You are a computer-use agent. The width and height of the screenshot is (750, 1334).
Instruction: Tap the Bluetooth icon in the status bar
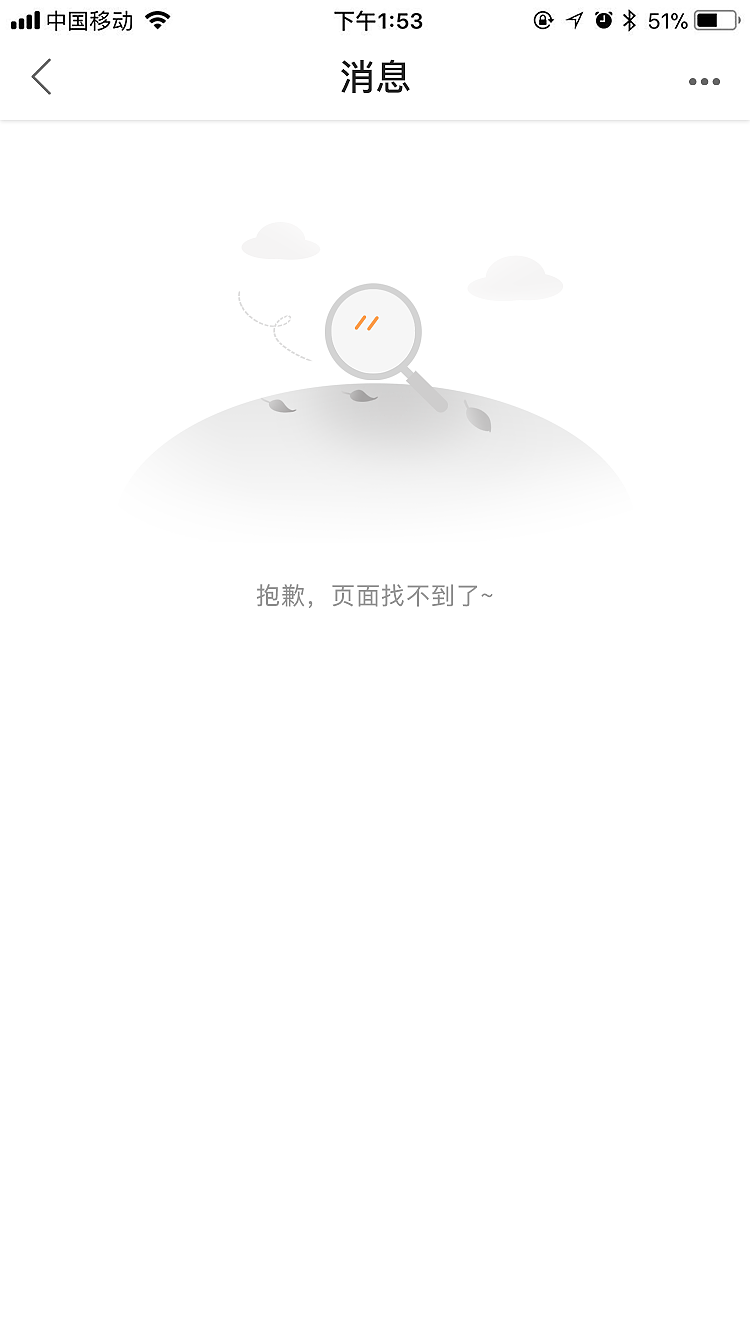click(631, 20)
